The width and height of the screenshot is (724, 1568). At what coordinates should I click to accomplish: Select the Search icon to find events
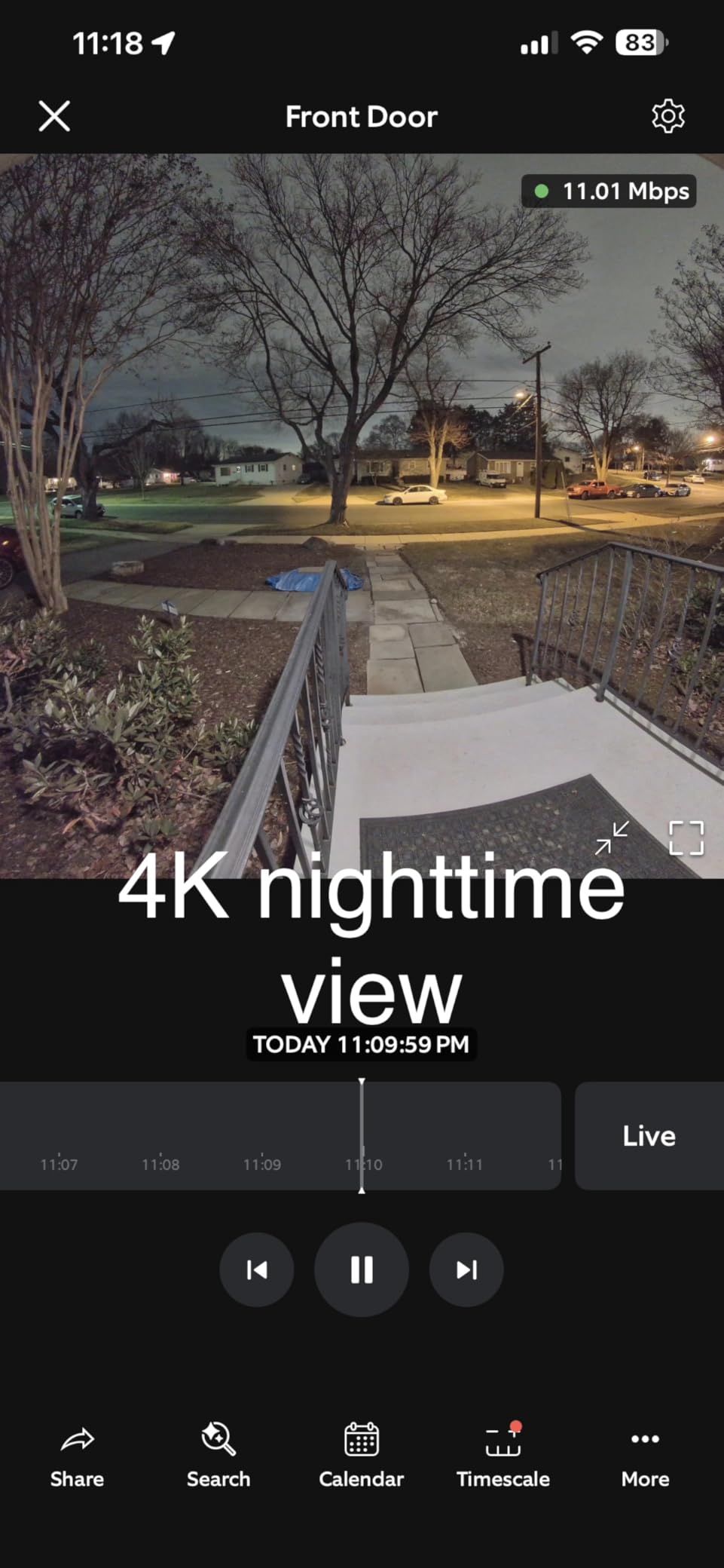pos(218,1455)
